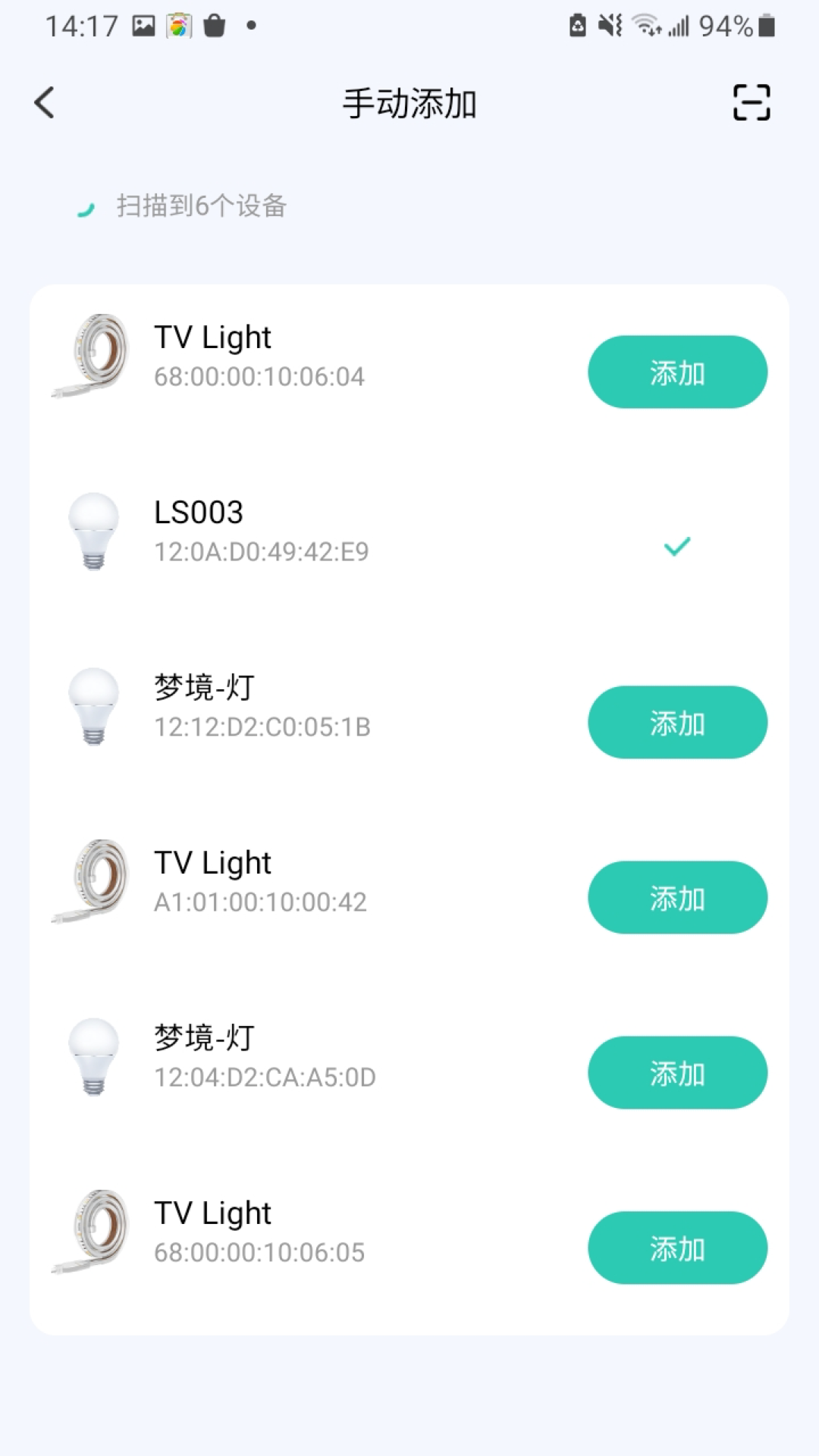This screenshot has height=1456, width=819.
Task: Click 添加 for TV Light 68:00:00:10:06:04
Action: 677,372
